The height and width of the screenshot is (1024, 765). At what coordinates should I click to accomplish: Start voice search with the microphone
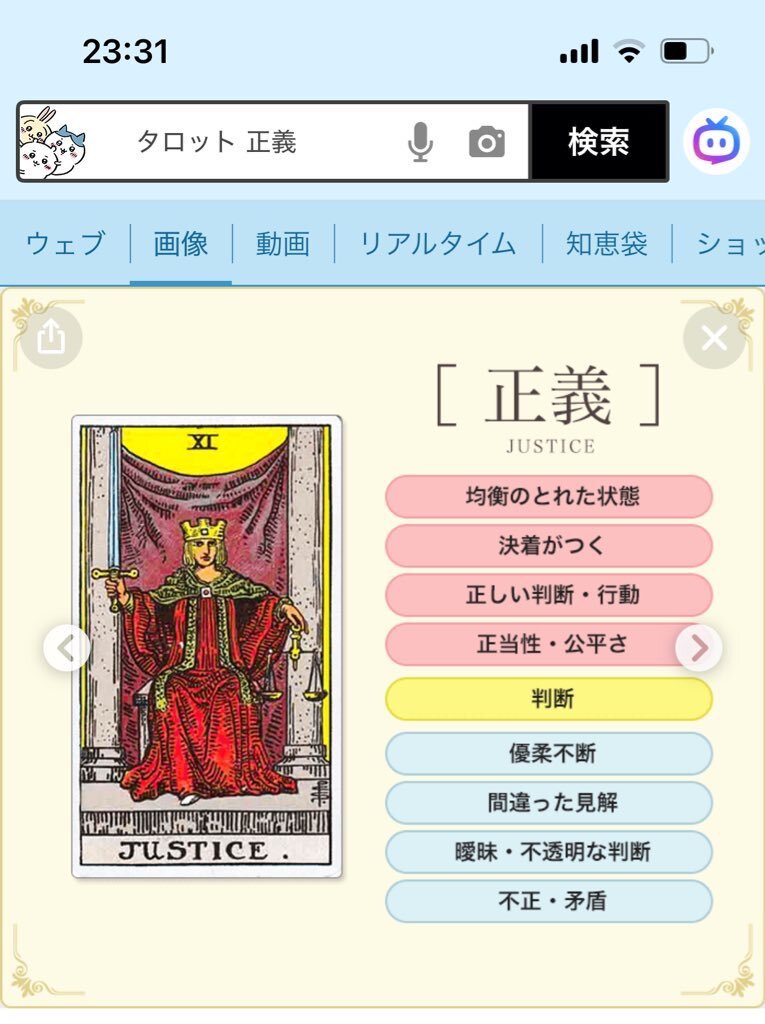click(x=420, y=143)
